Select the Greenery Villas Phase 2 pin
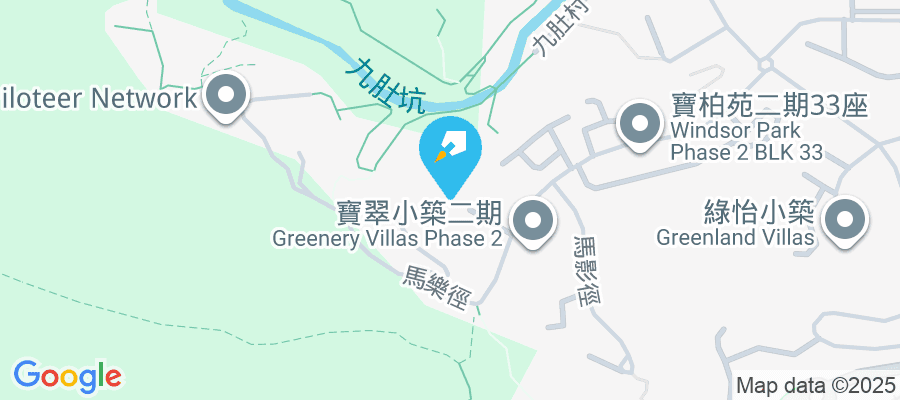This screenshot has height=400, width=900. (532, 221)
